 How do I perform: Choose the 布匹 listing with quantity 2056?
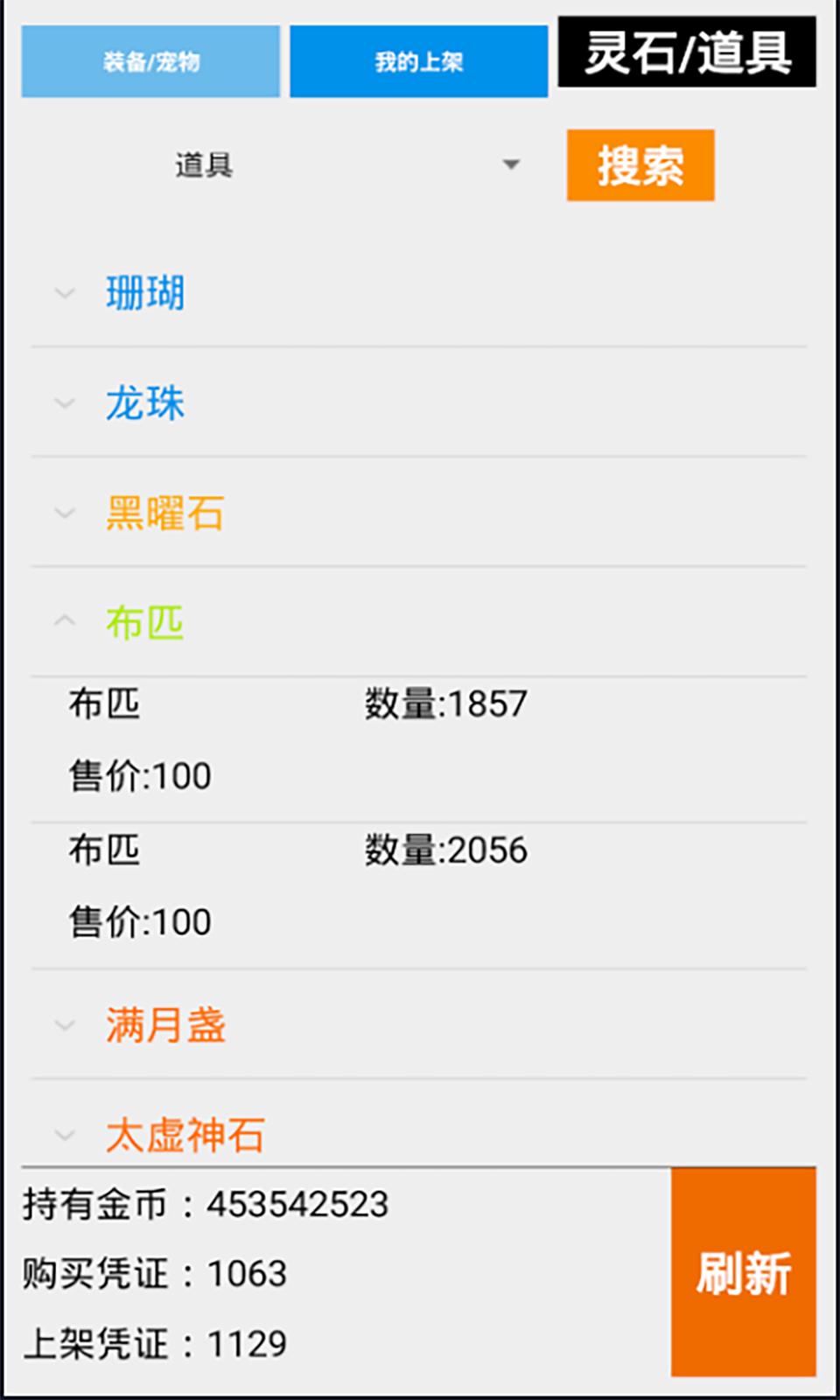pyautogui.click(x=418, y=886)
